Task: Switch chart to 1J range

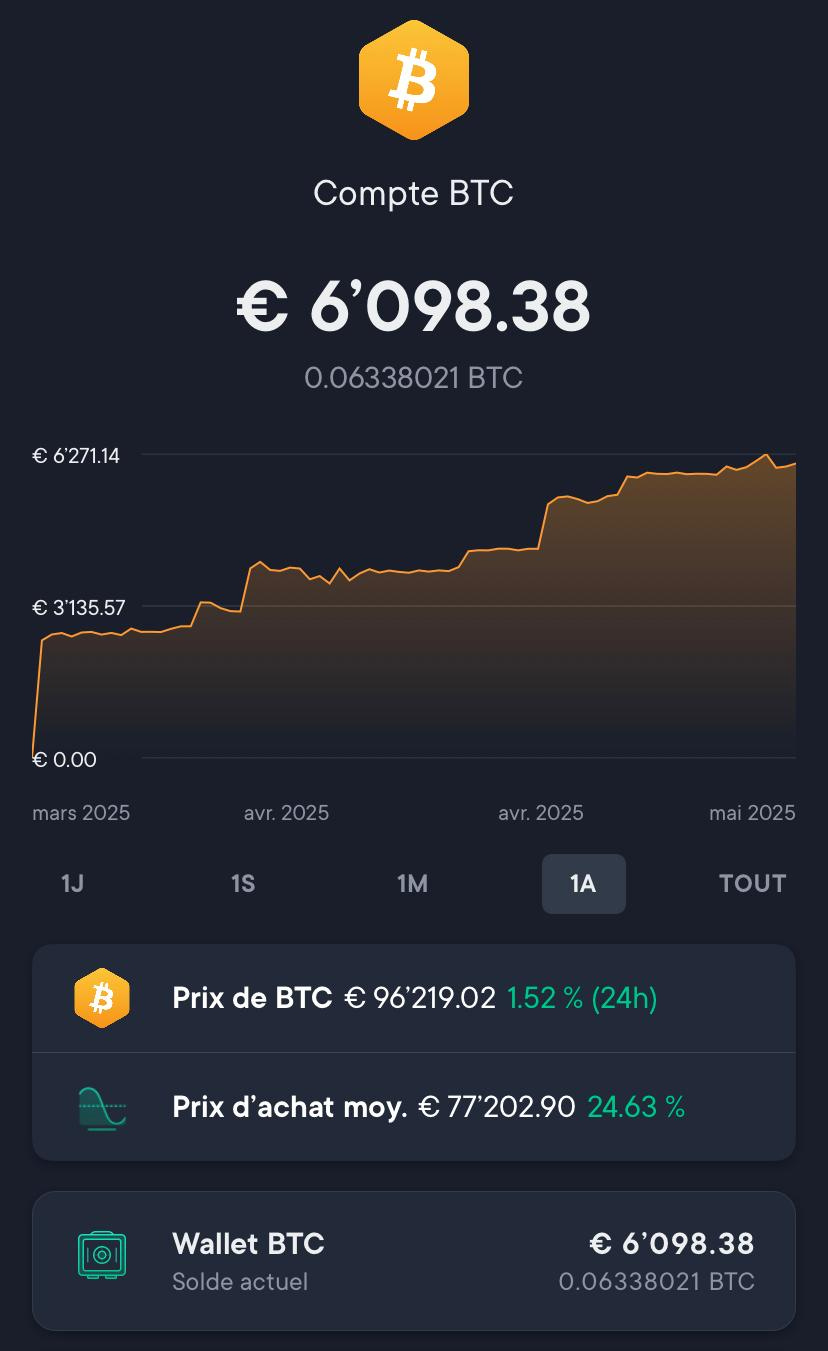Action: [x=72, y=884]
